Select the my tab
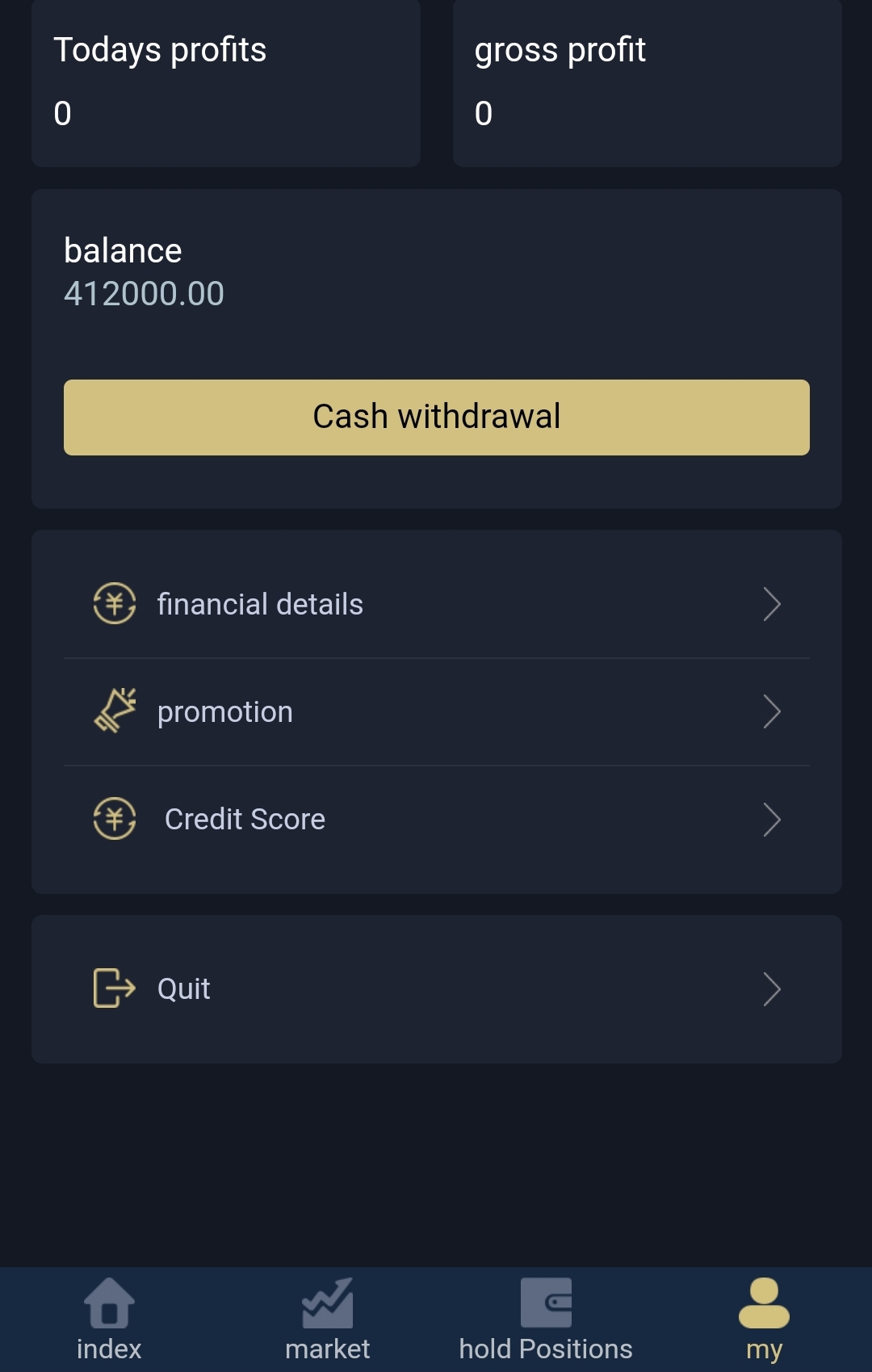The height and width of the screenshot is (1372, 872). coord(764,1319)
